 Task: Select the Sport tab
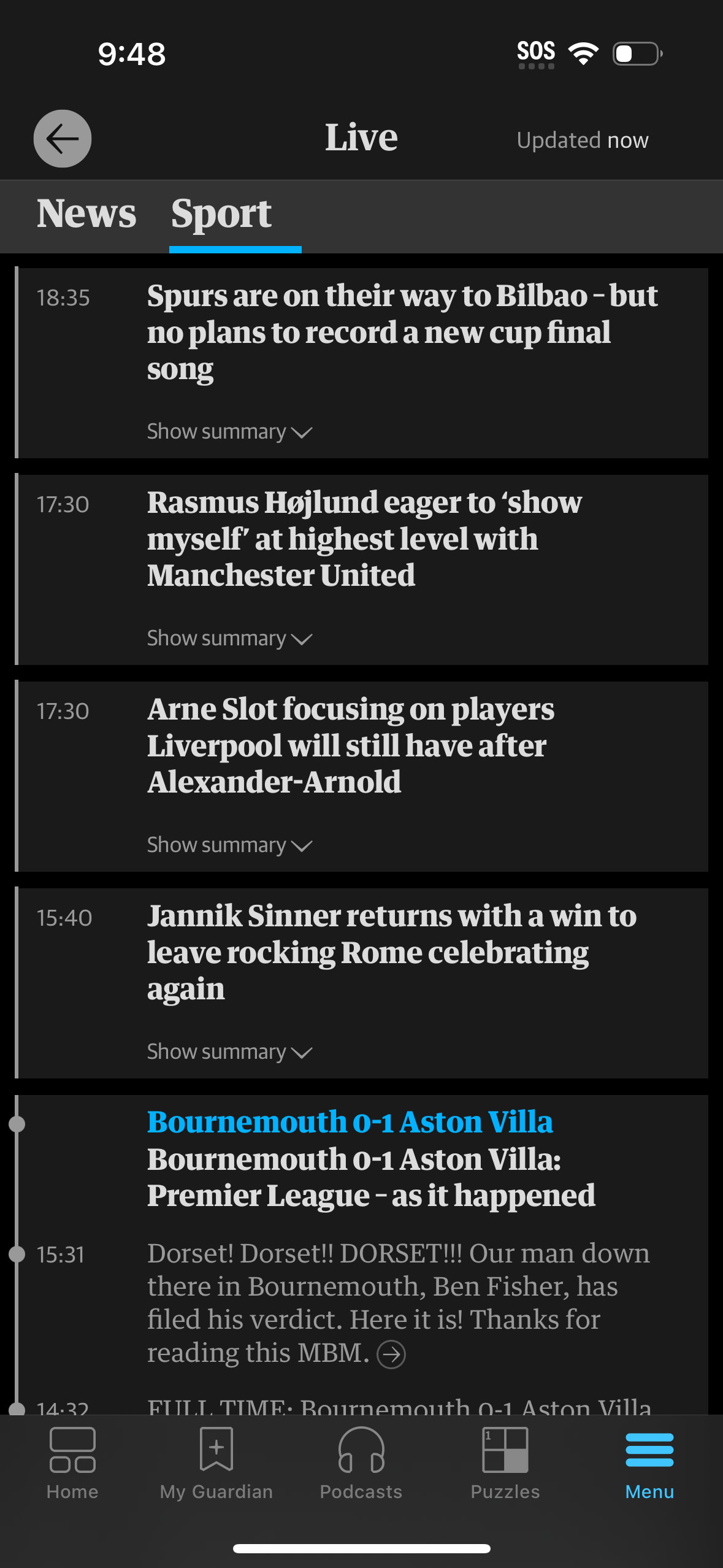221,214
